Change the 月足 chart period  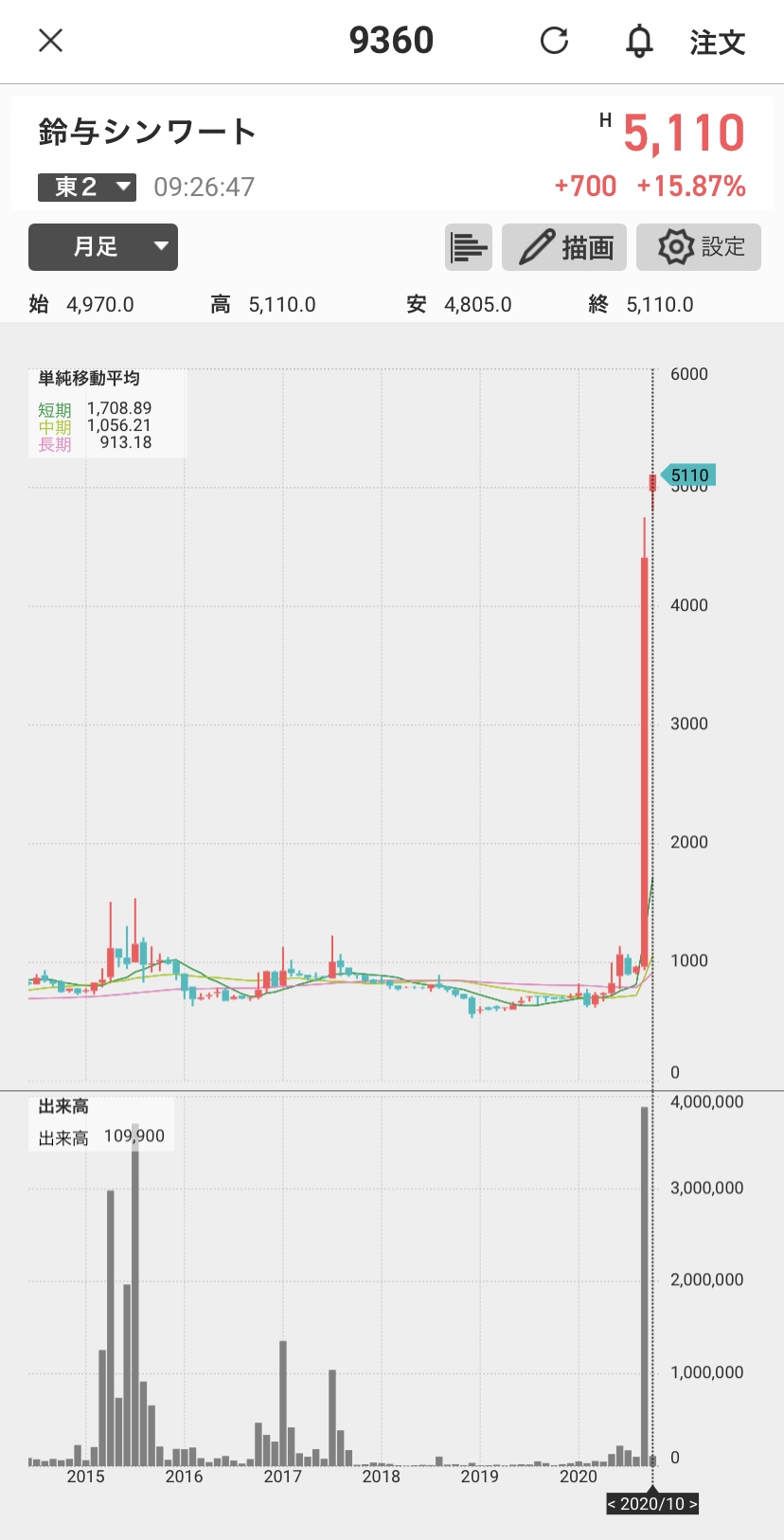click(103, 247)
